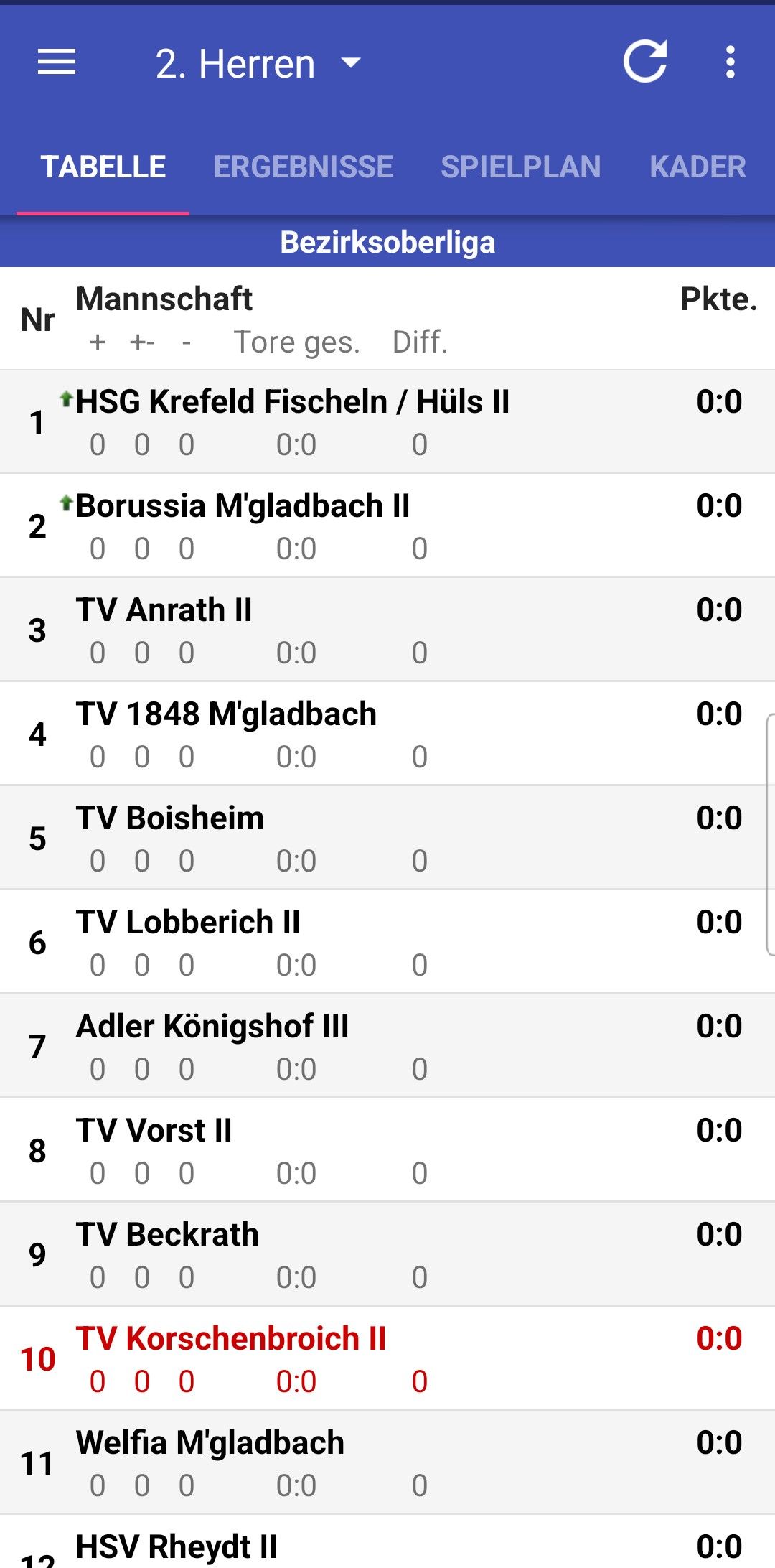
Task: Open the Adler Königshof III row
Action: click(x=387, y=1046)
